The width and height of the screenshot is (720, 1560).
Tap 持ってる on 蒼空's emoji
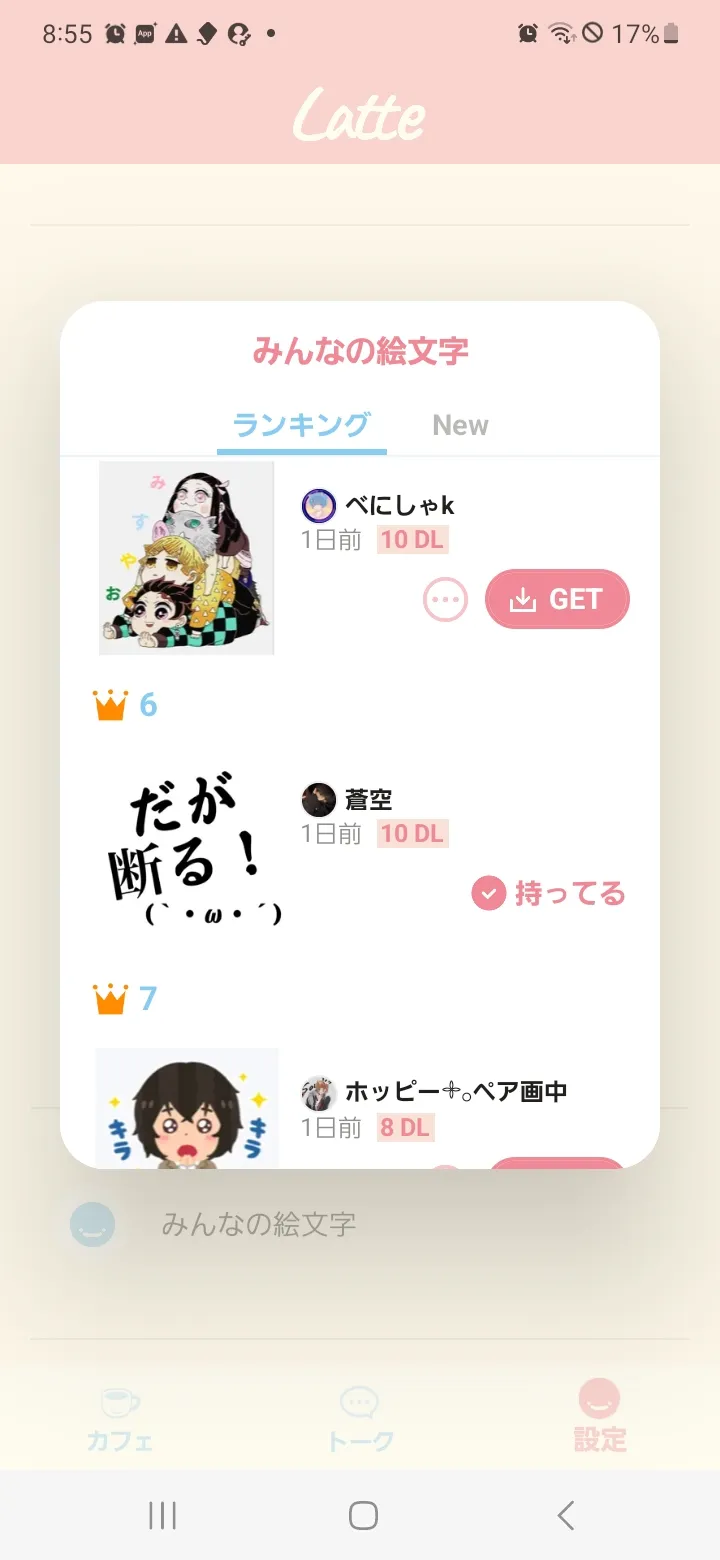tap(549, 893)
